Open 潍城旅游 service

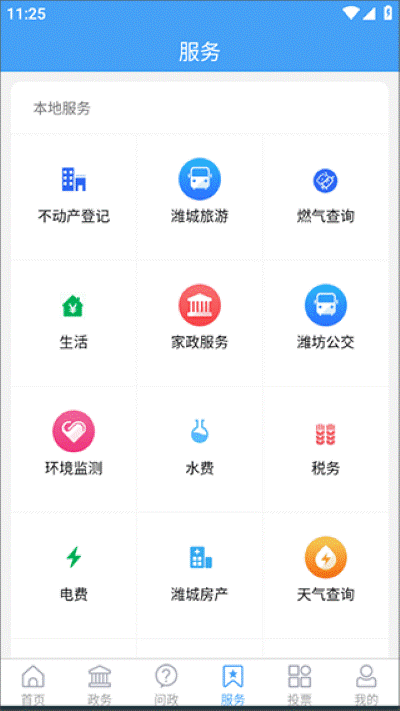pos(200,196)
